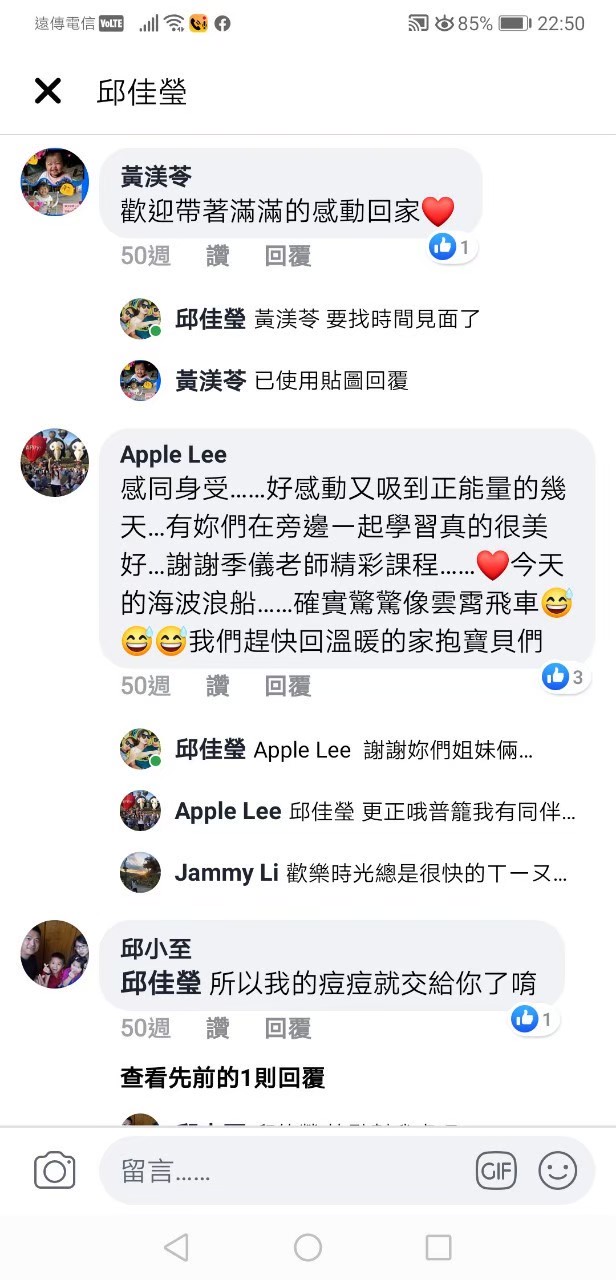Reply to 黃渼苓's comment
The image size is (616, 1280).
288,256
